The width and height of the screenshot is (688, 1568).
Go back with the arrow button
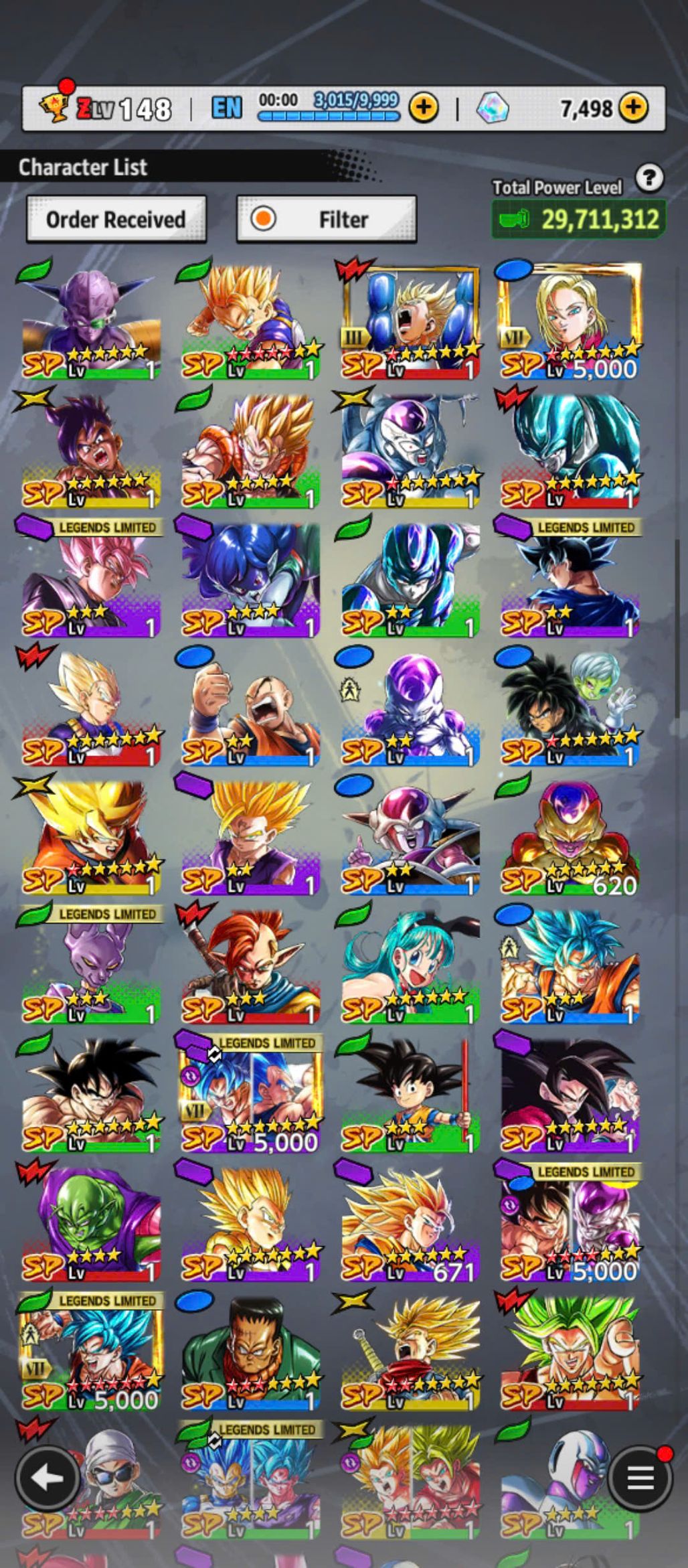click(x=46, y=1478)
